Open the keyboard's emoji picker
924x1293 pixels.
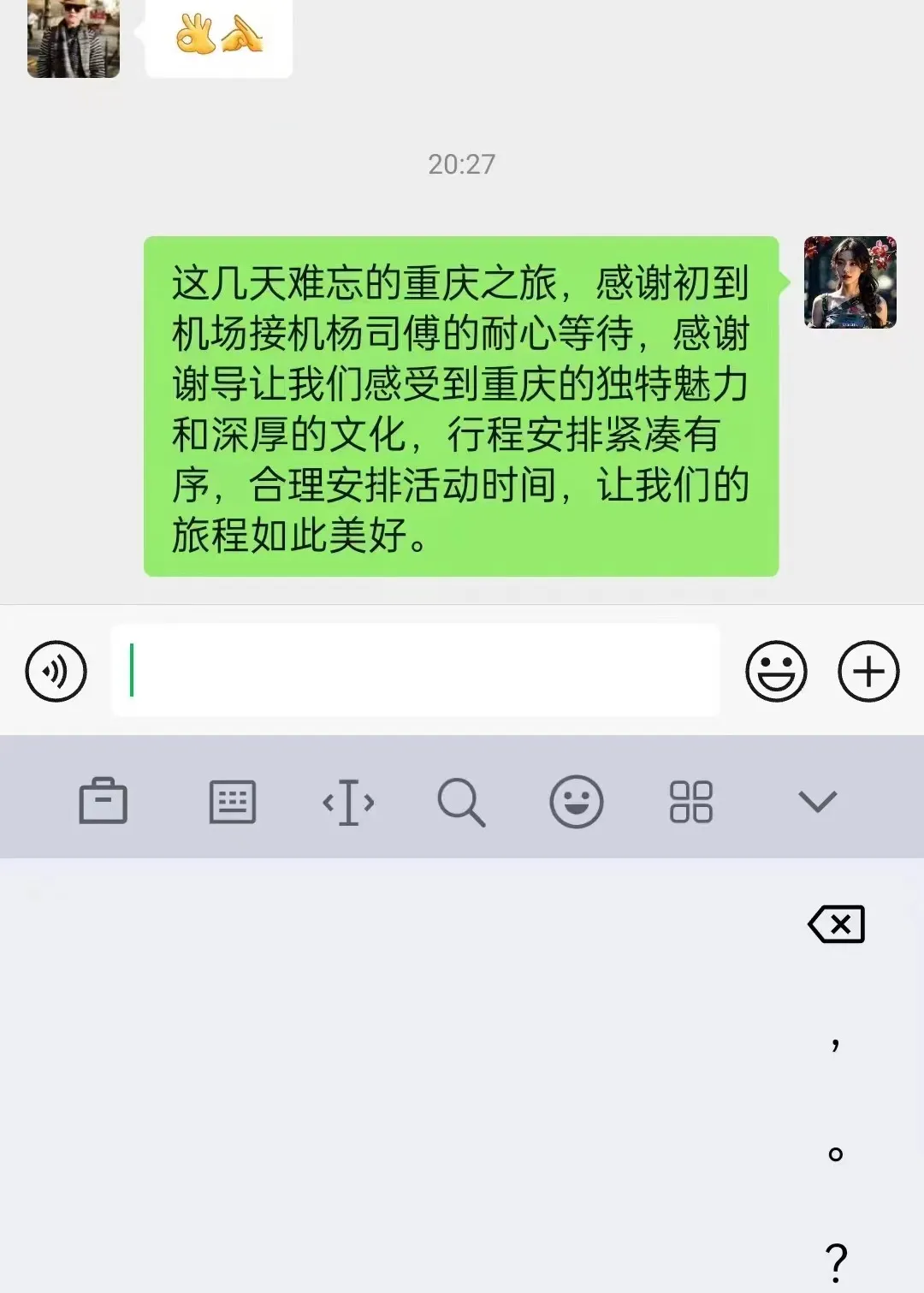[577, 802]
